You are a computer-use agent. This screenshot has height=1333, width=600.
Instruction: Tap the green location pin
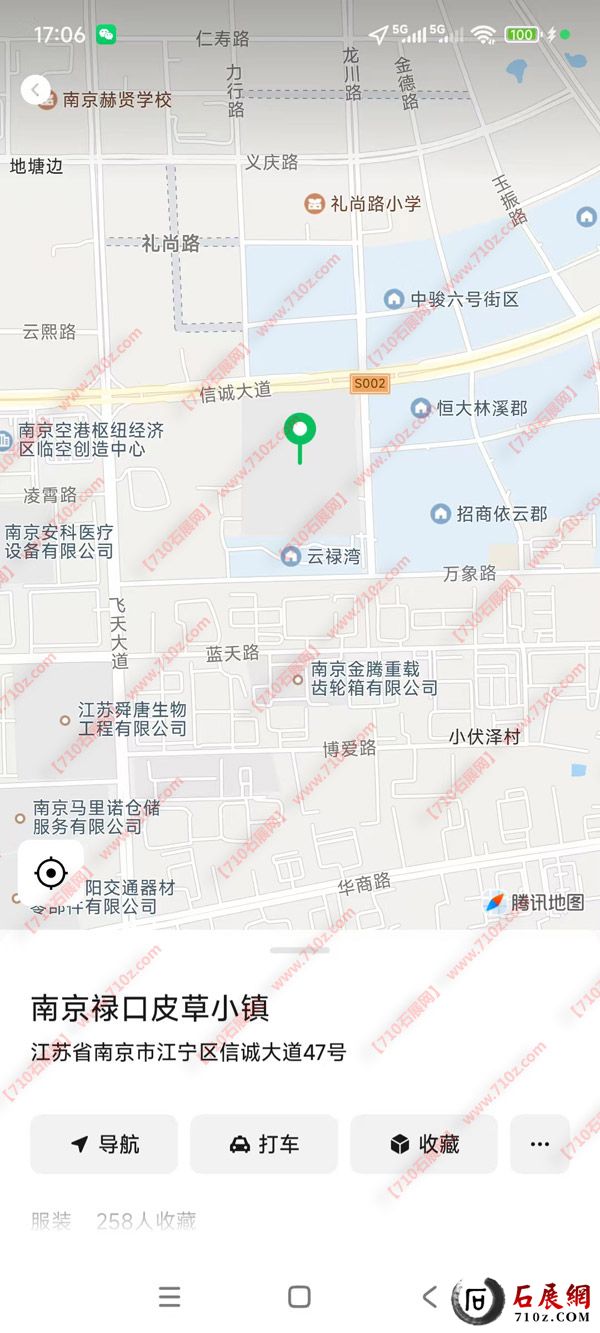coord(300,433)
